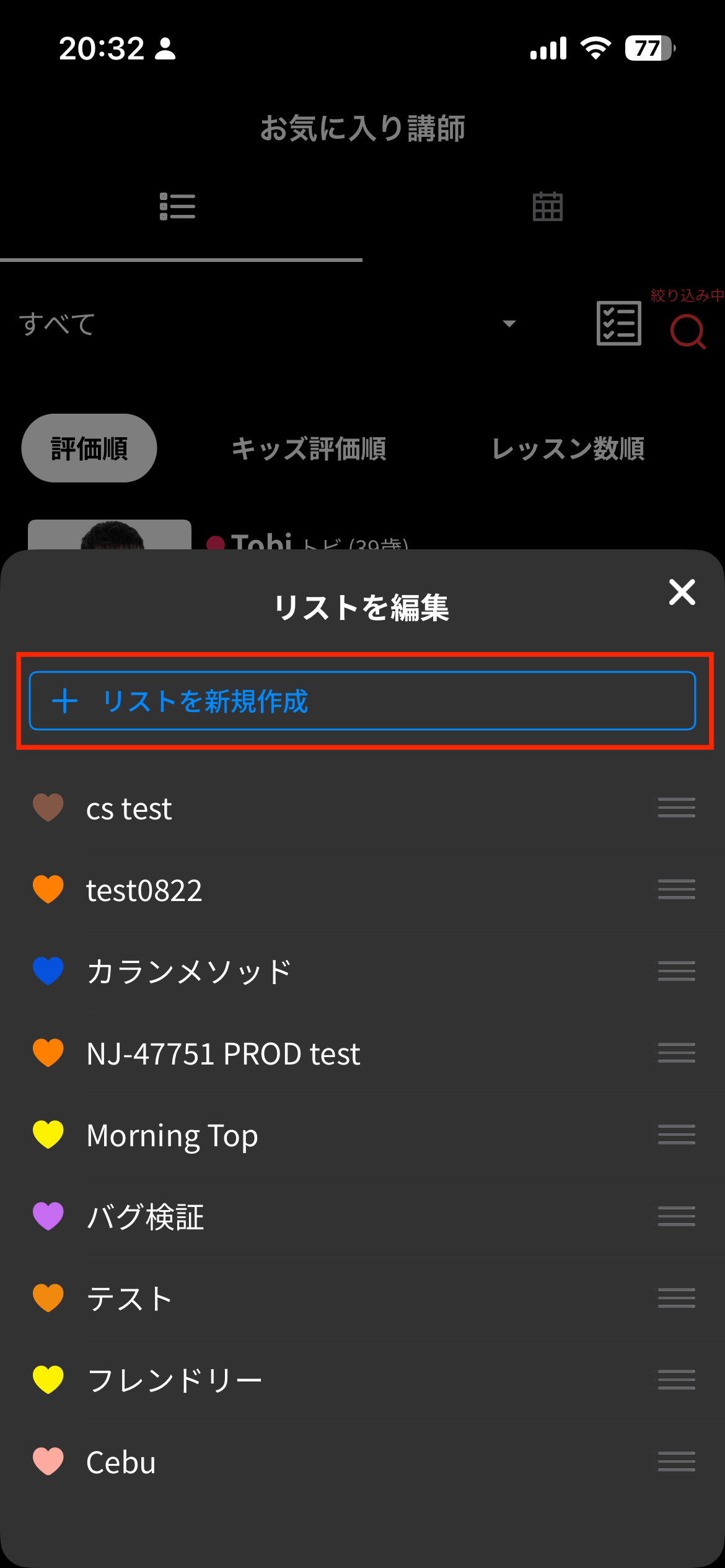Close the リストを編集 sheet
Screen dimensions: 725x1568
(682, 593)
